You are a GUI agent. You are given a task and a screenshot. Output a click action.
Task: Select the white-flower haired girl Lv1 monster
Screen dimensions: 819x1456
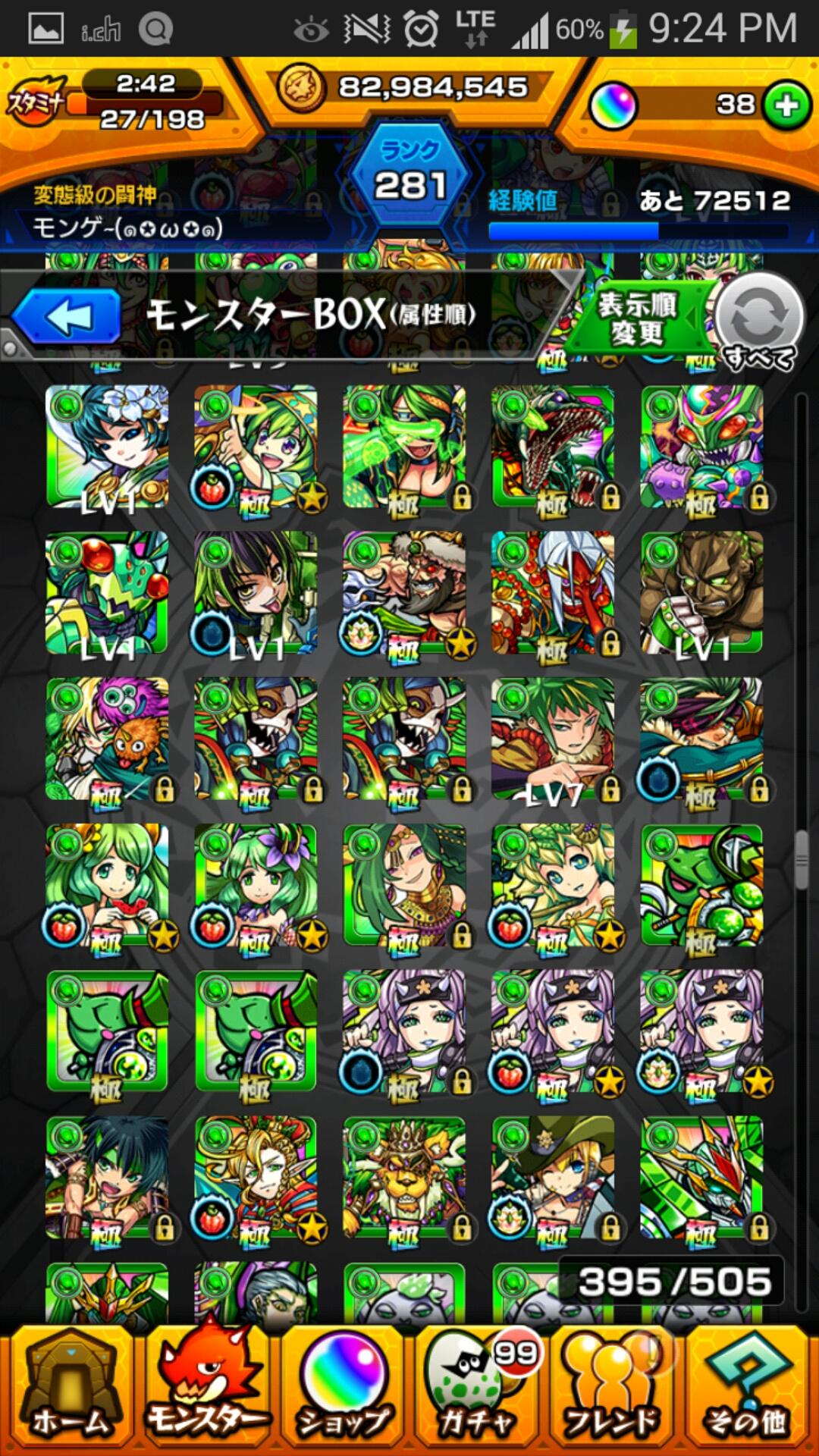(106, 446)
